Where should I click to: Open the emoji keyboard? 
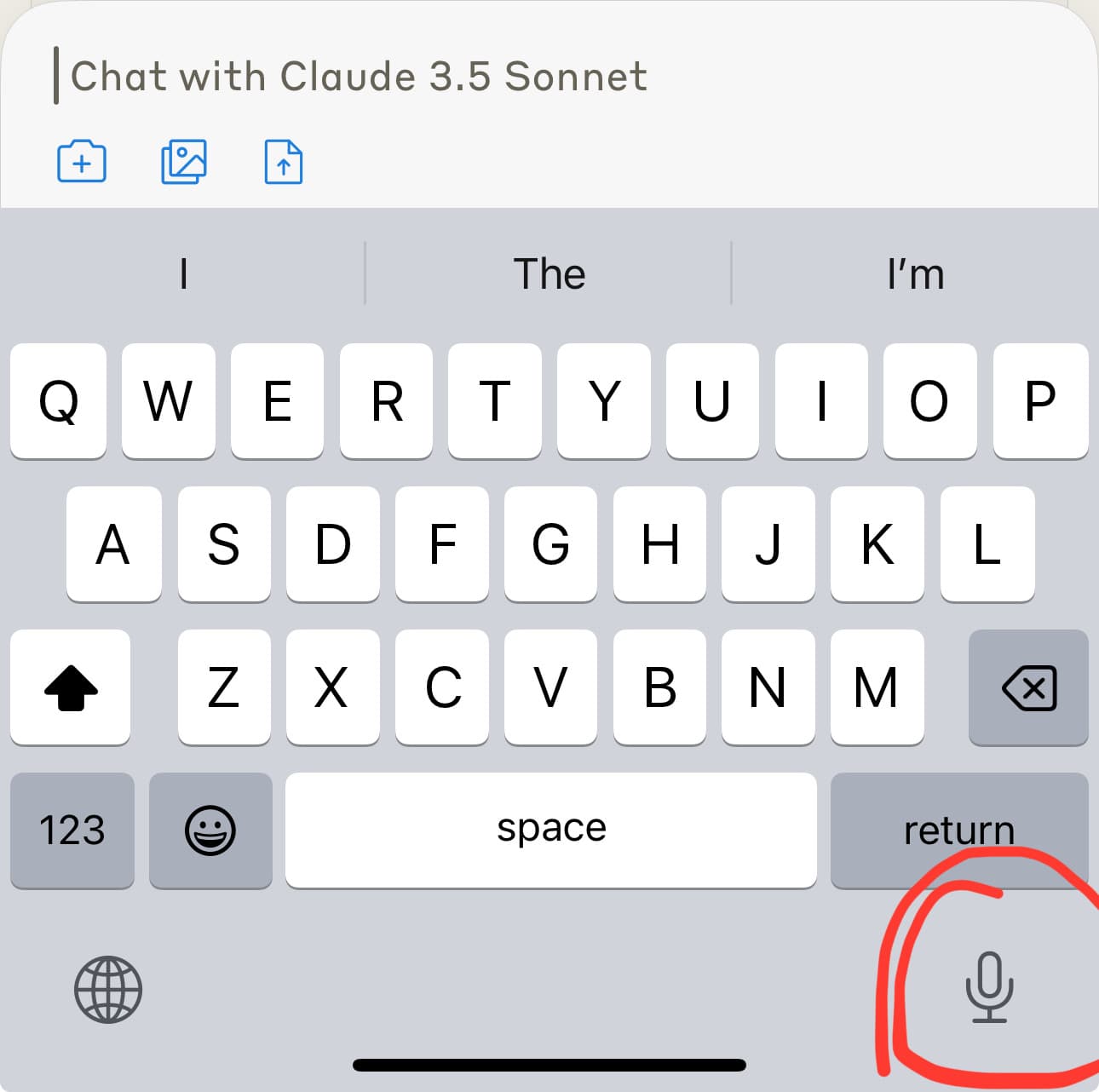(210, 830)
